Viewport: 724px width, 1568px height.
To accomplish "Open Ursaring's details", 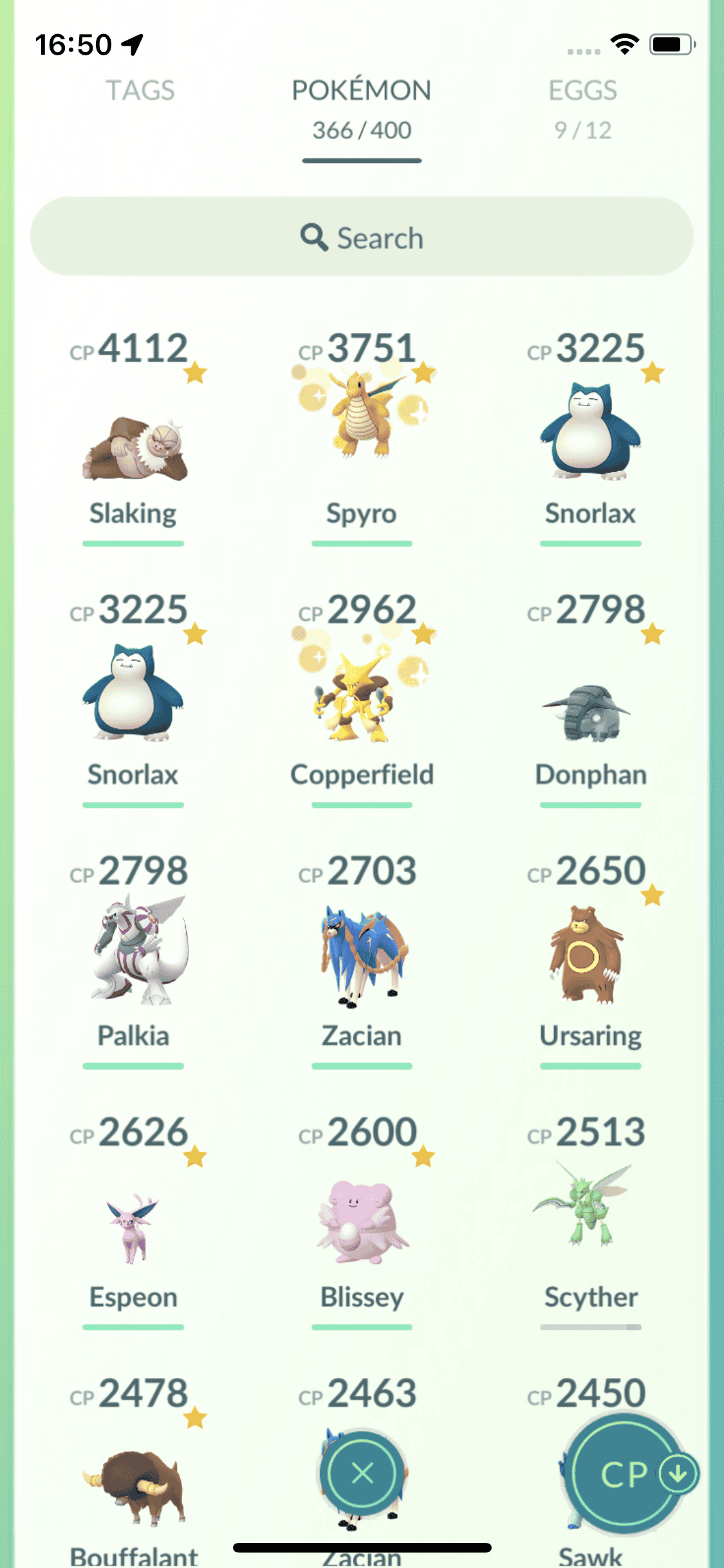I will click(x=590, y=959).
